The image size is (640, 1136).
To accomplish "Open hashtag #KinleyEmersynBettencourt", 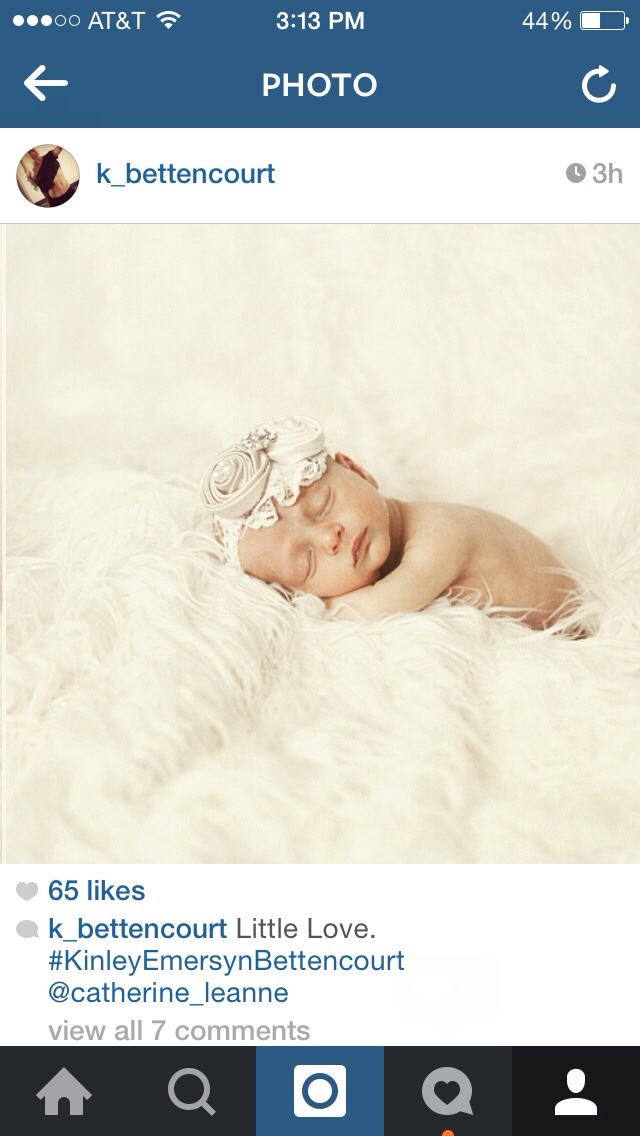I will 226,961.
